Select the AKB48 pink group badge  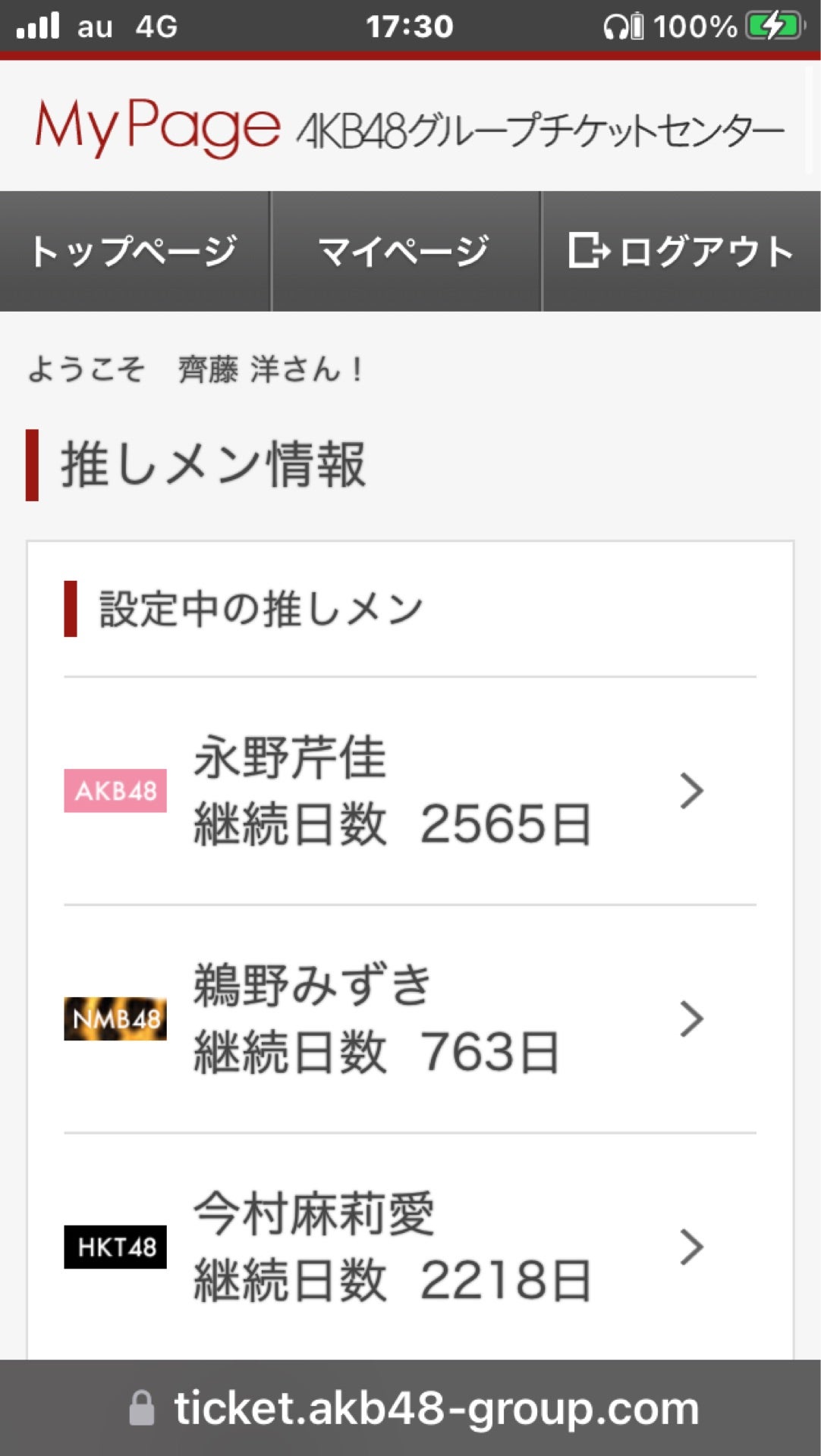tap(115, 791)
